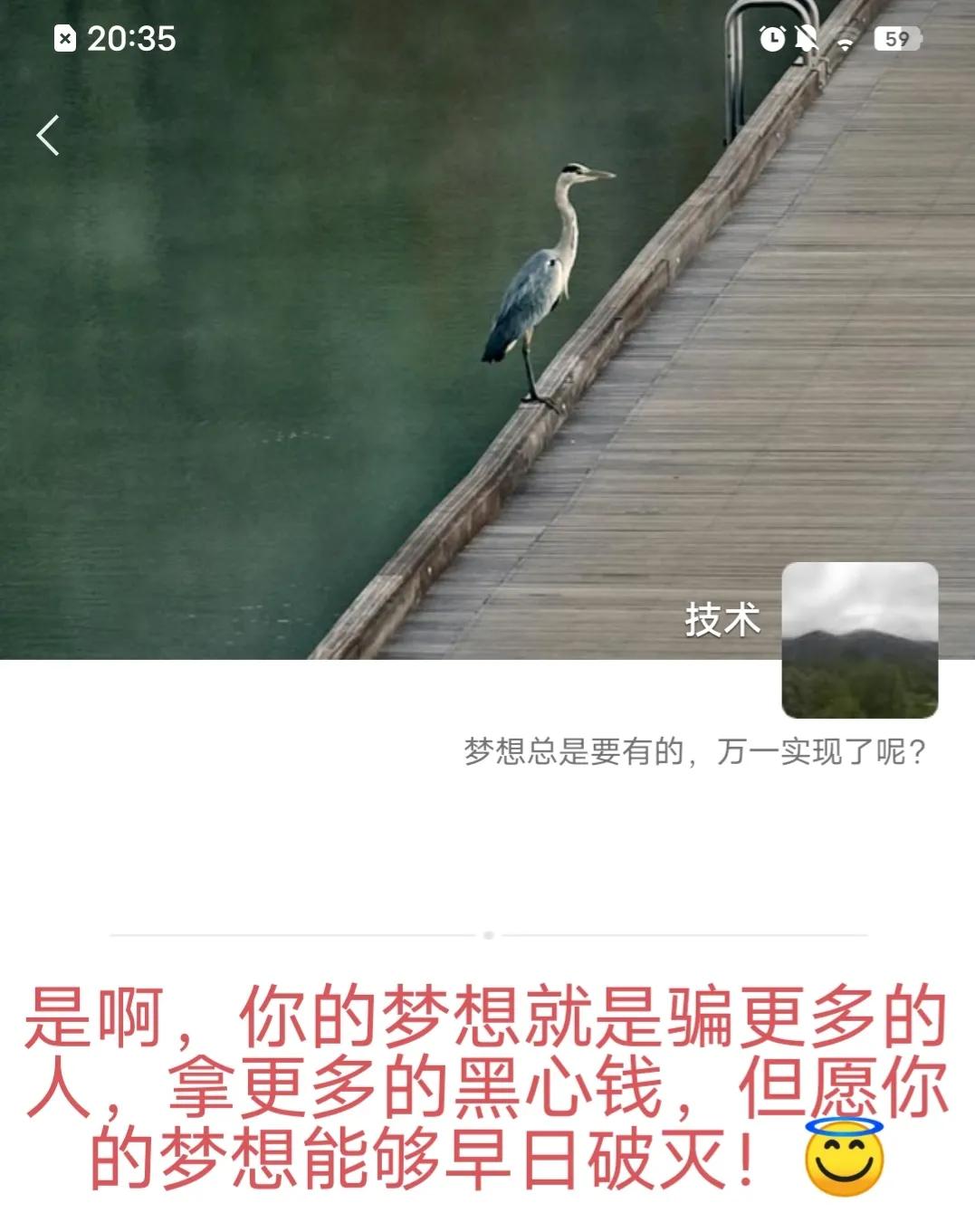Open the mountain landscape avatar thumbnail
The width and height of the screenshot is (975, 1232).
tap(861, 639)
